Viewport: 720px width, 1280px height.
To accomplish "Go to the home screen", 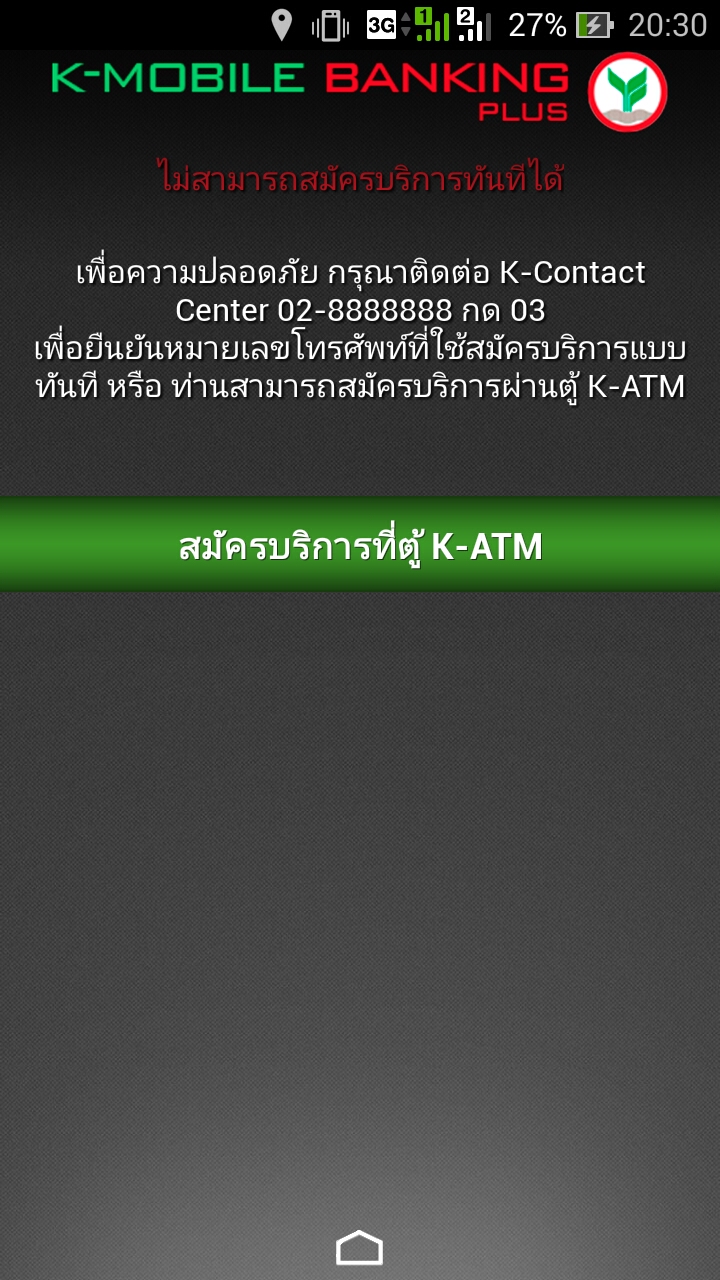I will 359,1247.
